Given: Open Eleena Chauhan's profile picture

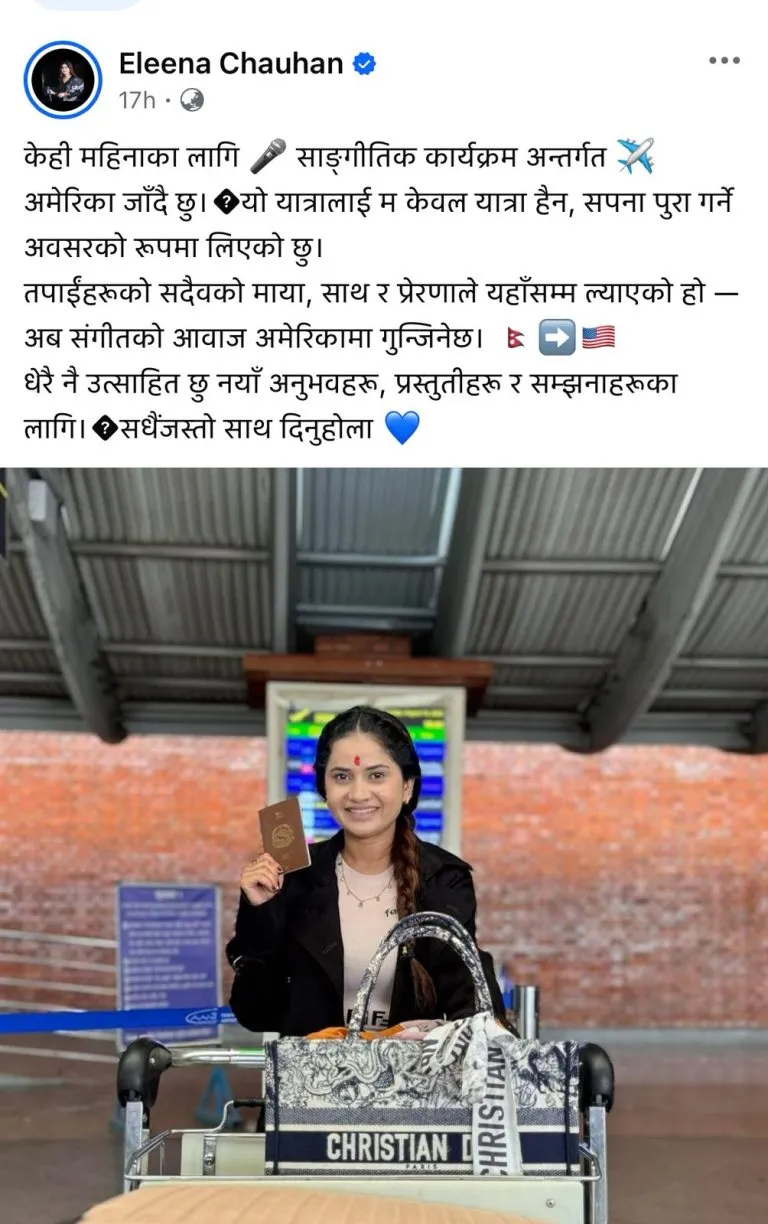Looking at the screenshot, I should pyautogui.click(x=64, y=79).
